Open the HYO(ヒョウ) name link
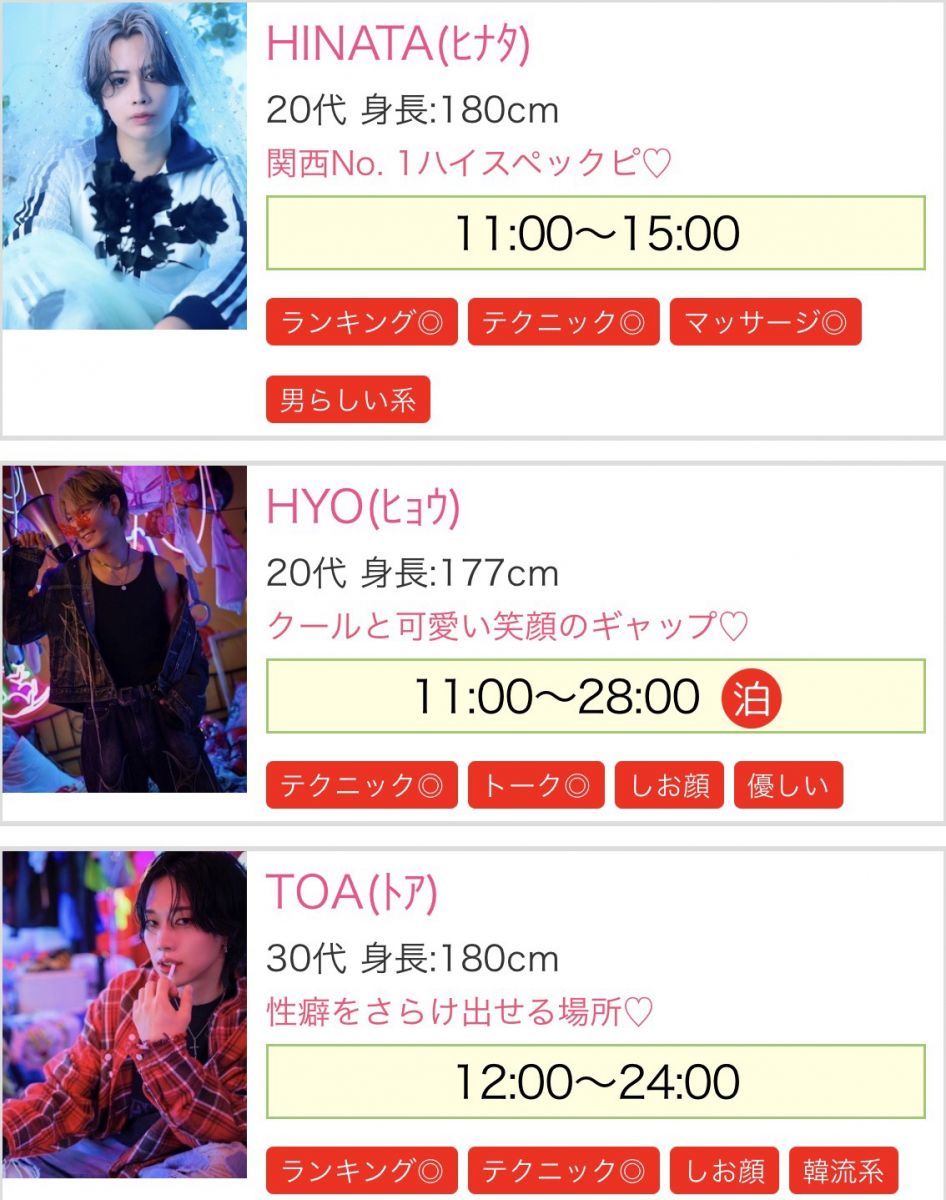Screen dimensions: 946x1200 coord(363,508)
